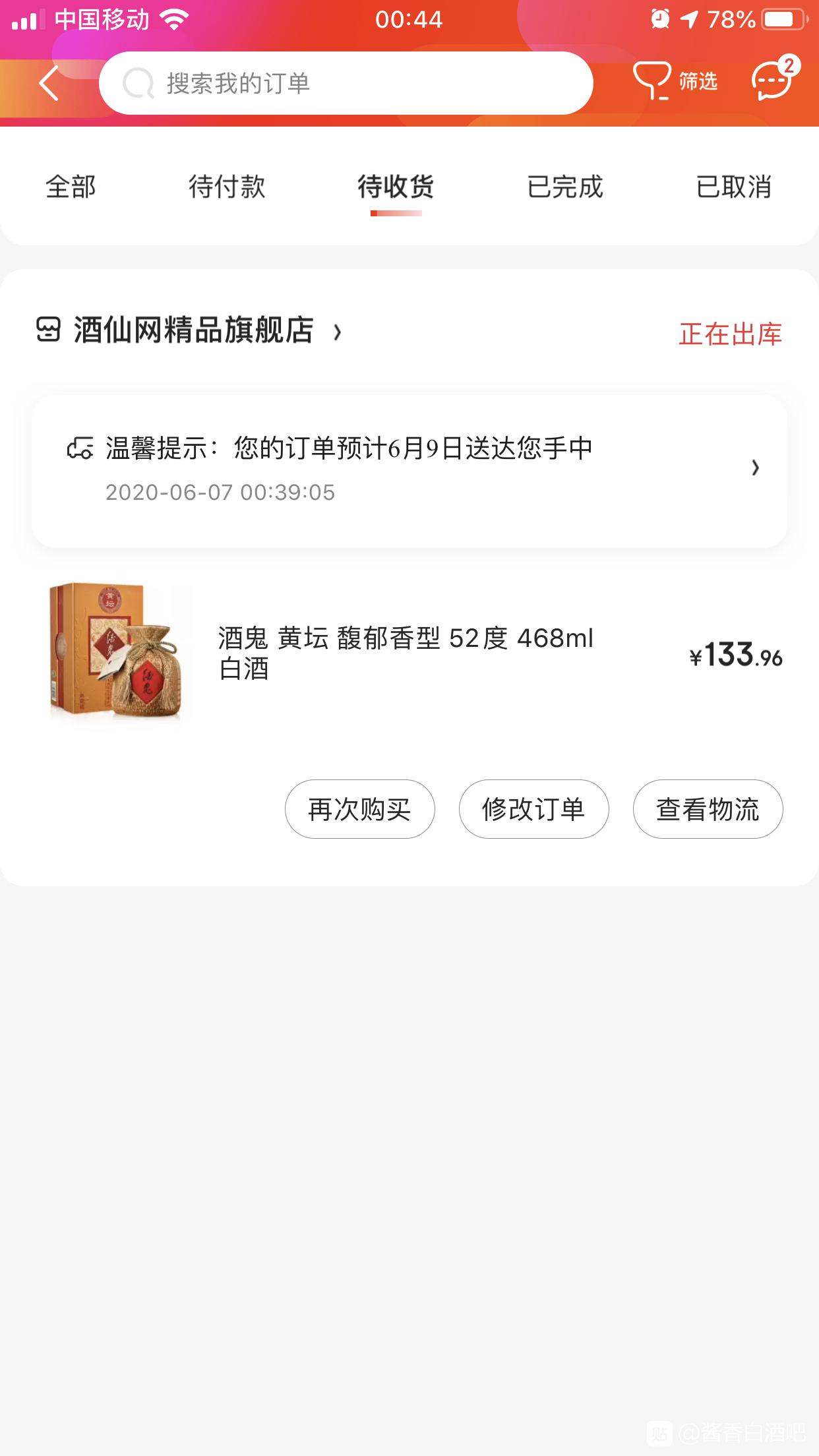Switch to the 全部 tab
This screenshot has width=819, height=1456.
click(x=71, y=187)
